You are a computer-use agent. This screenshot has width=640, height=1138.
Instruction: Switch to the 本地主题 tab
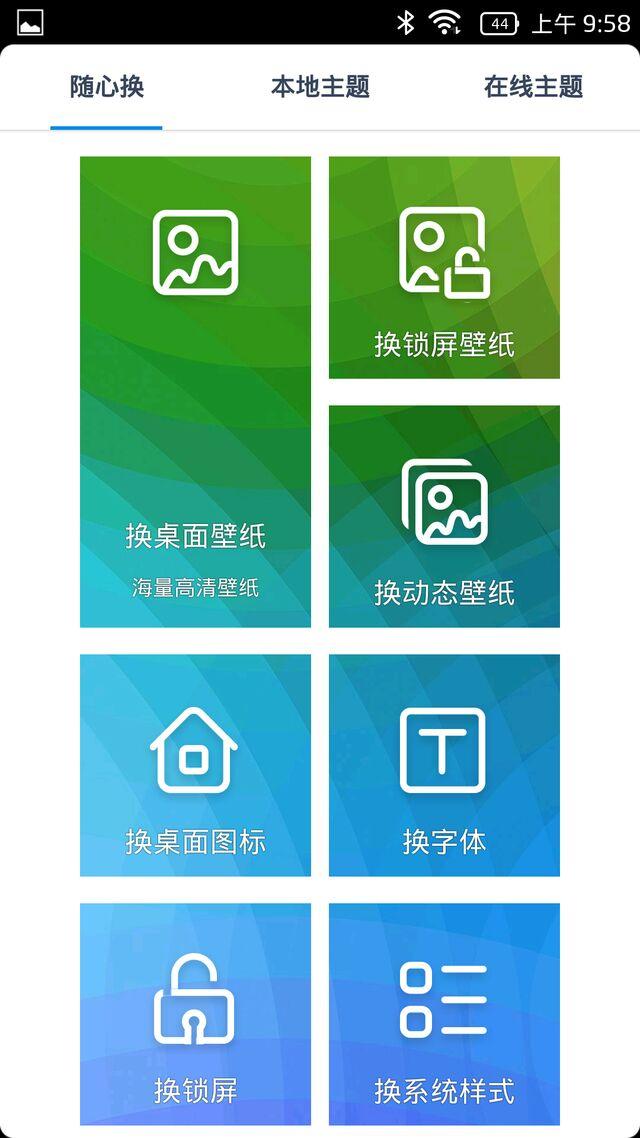pos(320,87)
